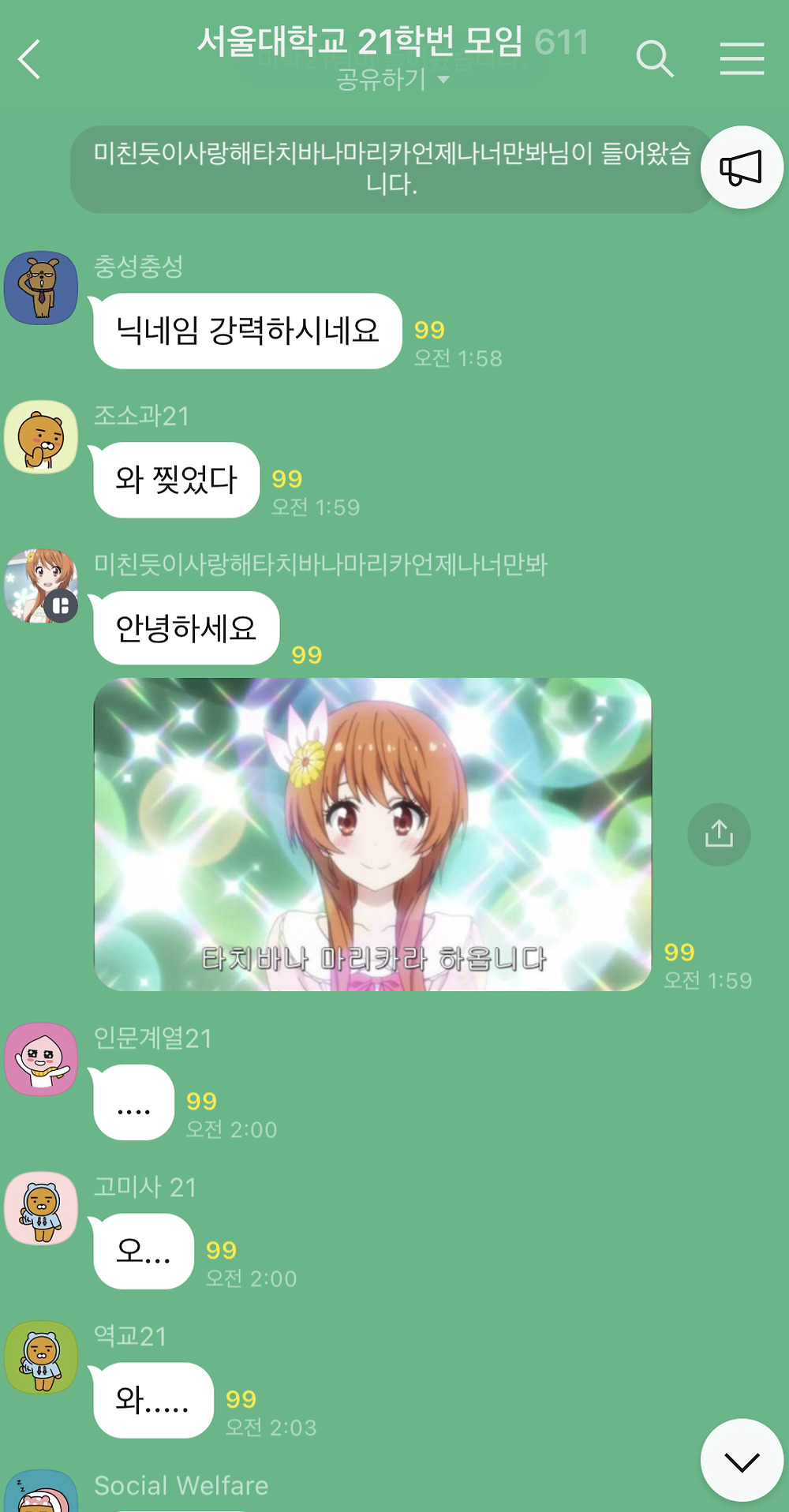Open the profile of 미친듯이사랑해타치바나마리카언제나너만봐

tap(41, 586)
